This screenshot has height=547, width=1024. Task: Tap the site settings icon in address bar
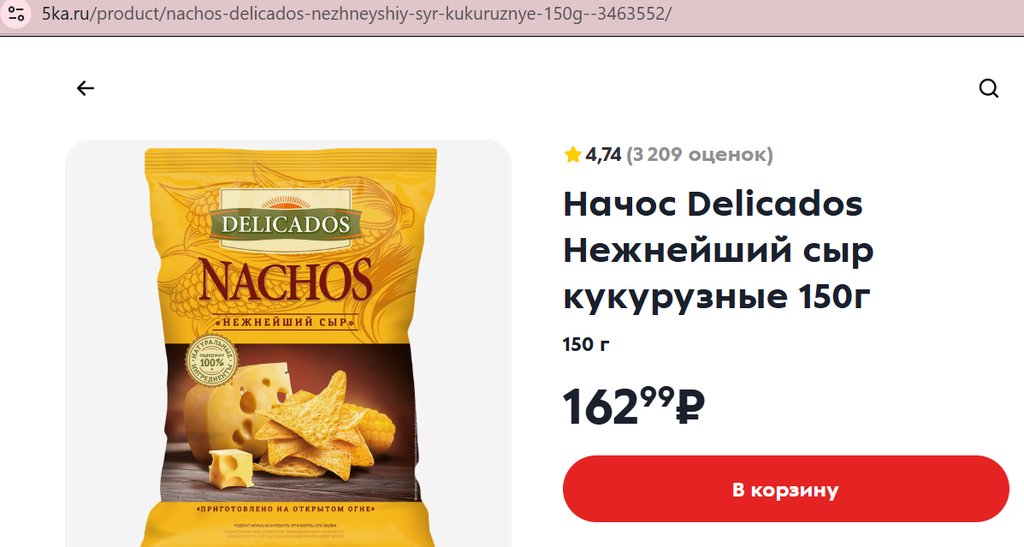17,16
